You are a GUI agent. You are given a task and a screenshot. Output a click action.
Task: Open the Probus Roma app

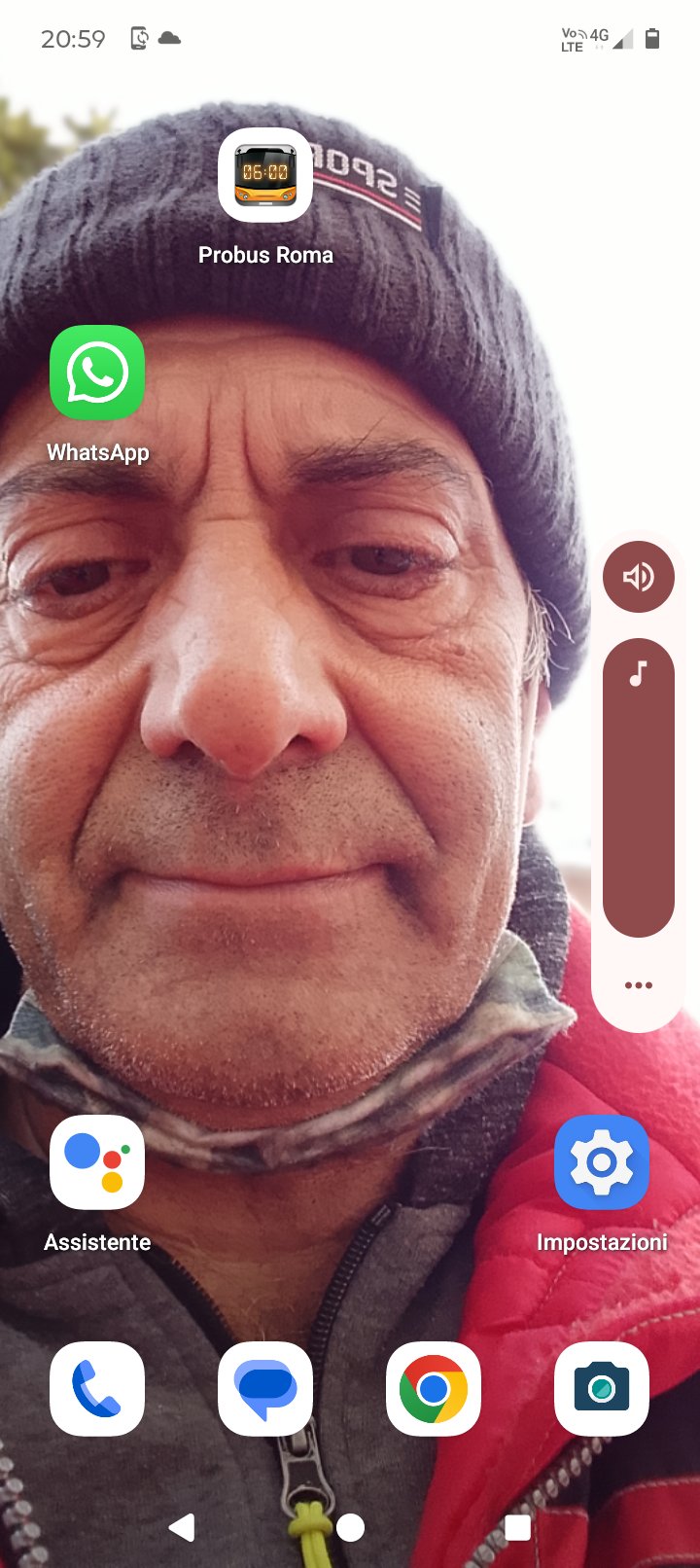pos(265,175)
